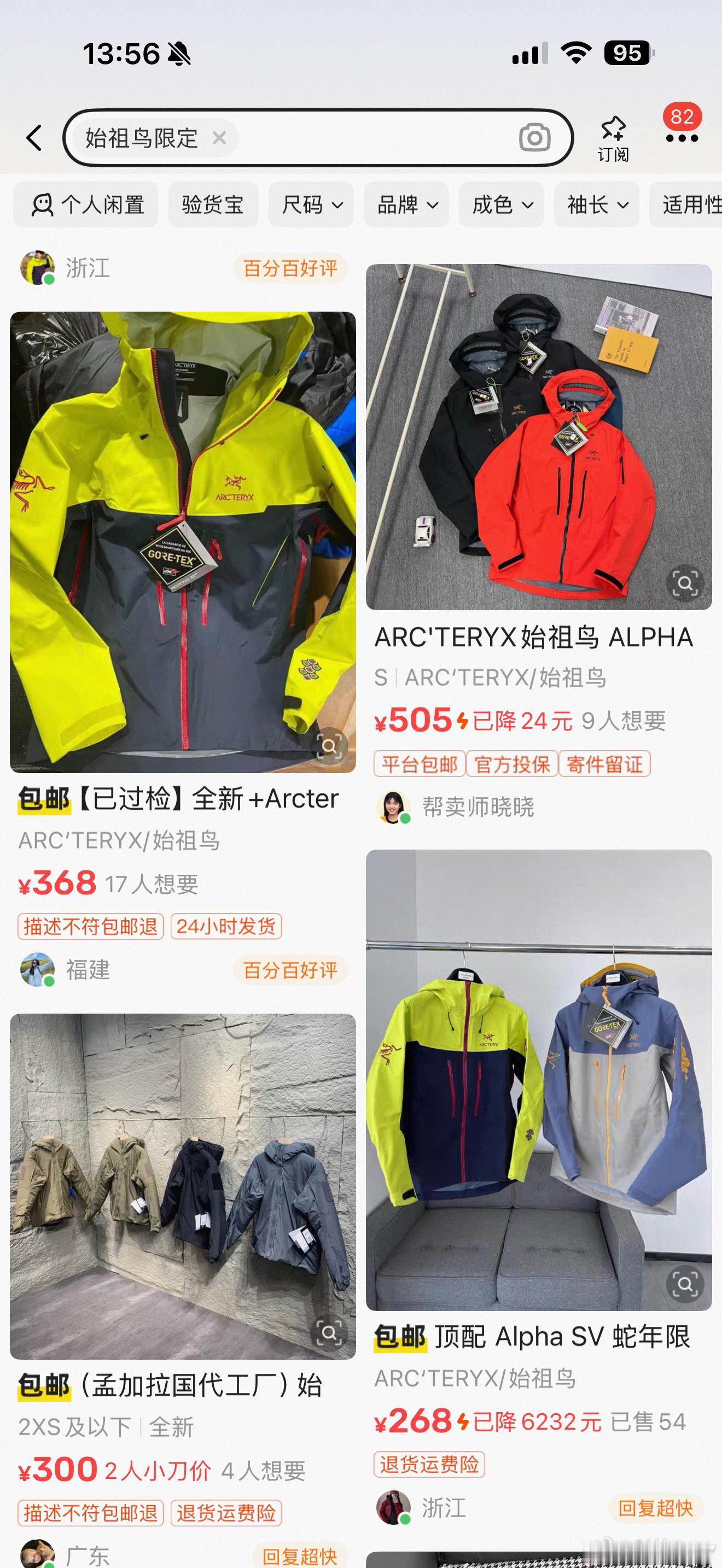Image resolution: width=722 pixels, height=1568 pixels.
Task: Tap the back arrow to leave search results
Action: tap(36, 138)
